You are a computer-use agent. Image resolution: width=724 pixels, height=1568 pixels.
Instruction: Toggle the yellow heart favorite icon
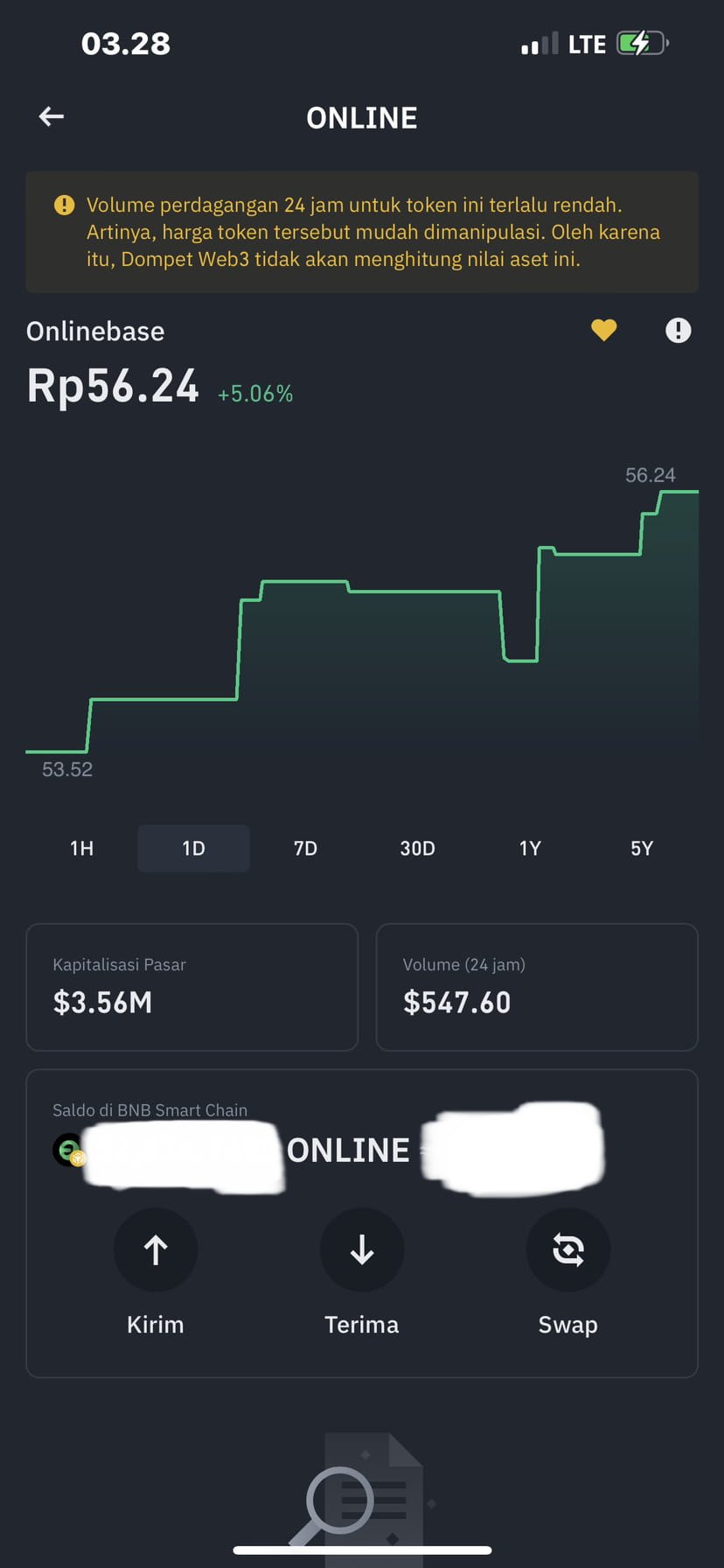(x=604, y=330)
